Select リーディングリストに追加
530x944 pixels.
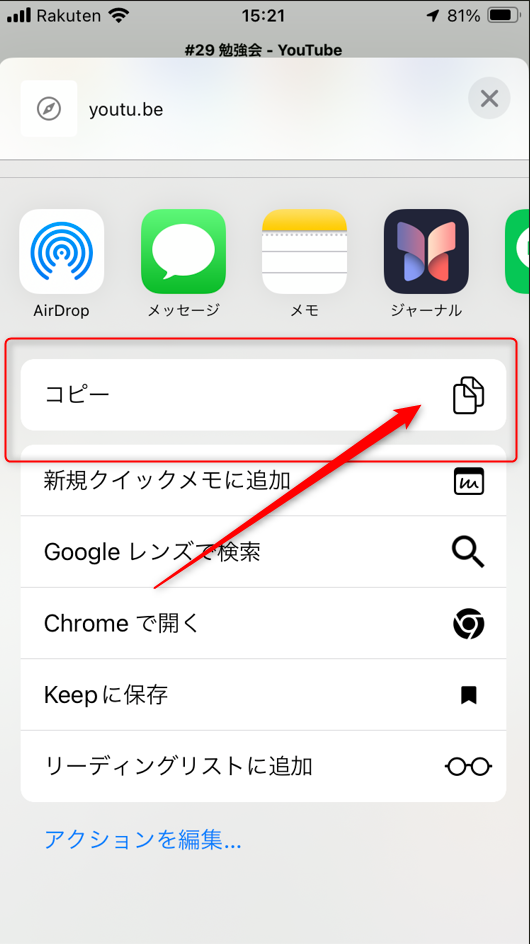coord(263,766)
